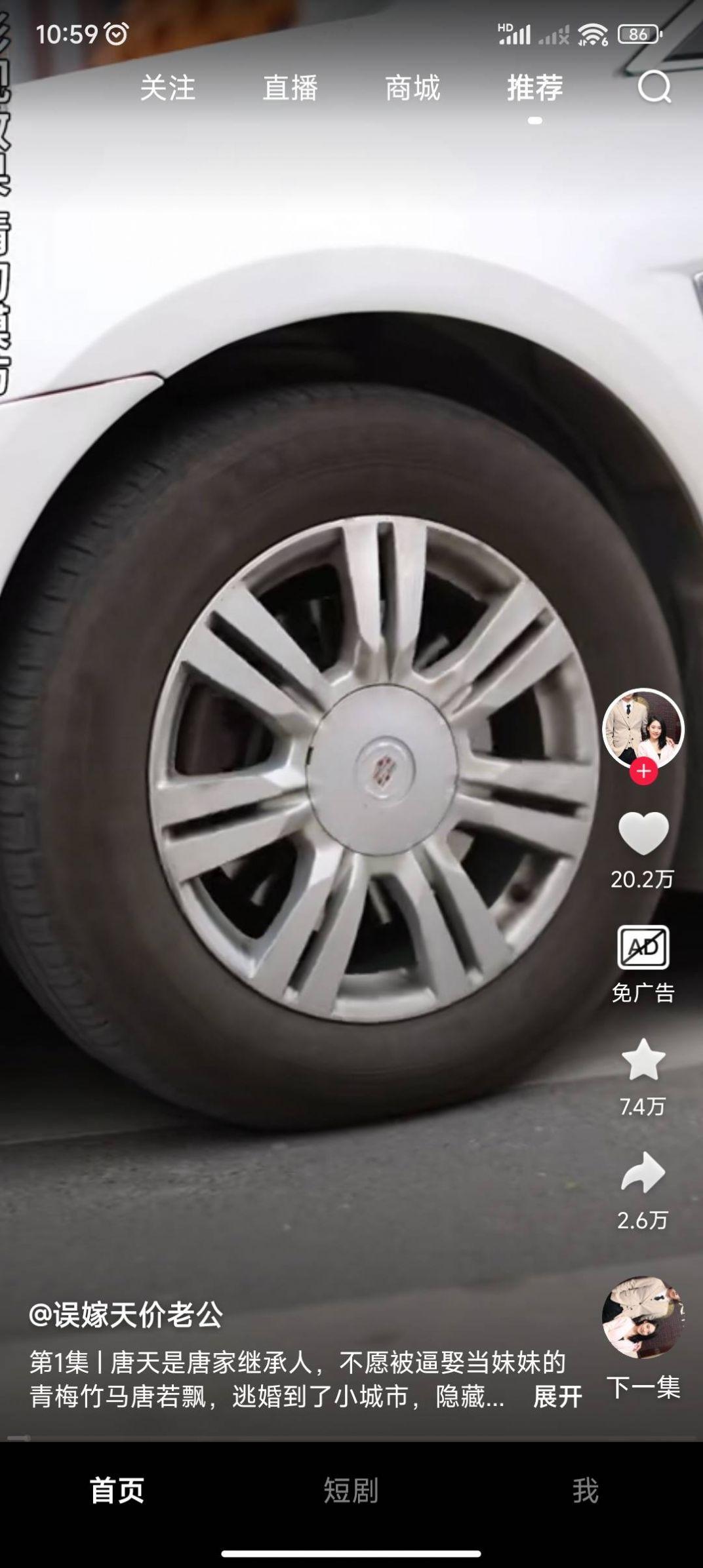The width and height of the screenshot is (703, 1568).
Task: Open the @误嫁天价老公 account
Action: pyautogui.click(x=126, y=1315)
